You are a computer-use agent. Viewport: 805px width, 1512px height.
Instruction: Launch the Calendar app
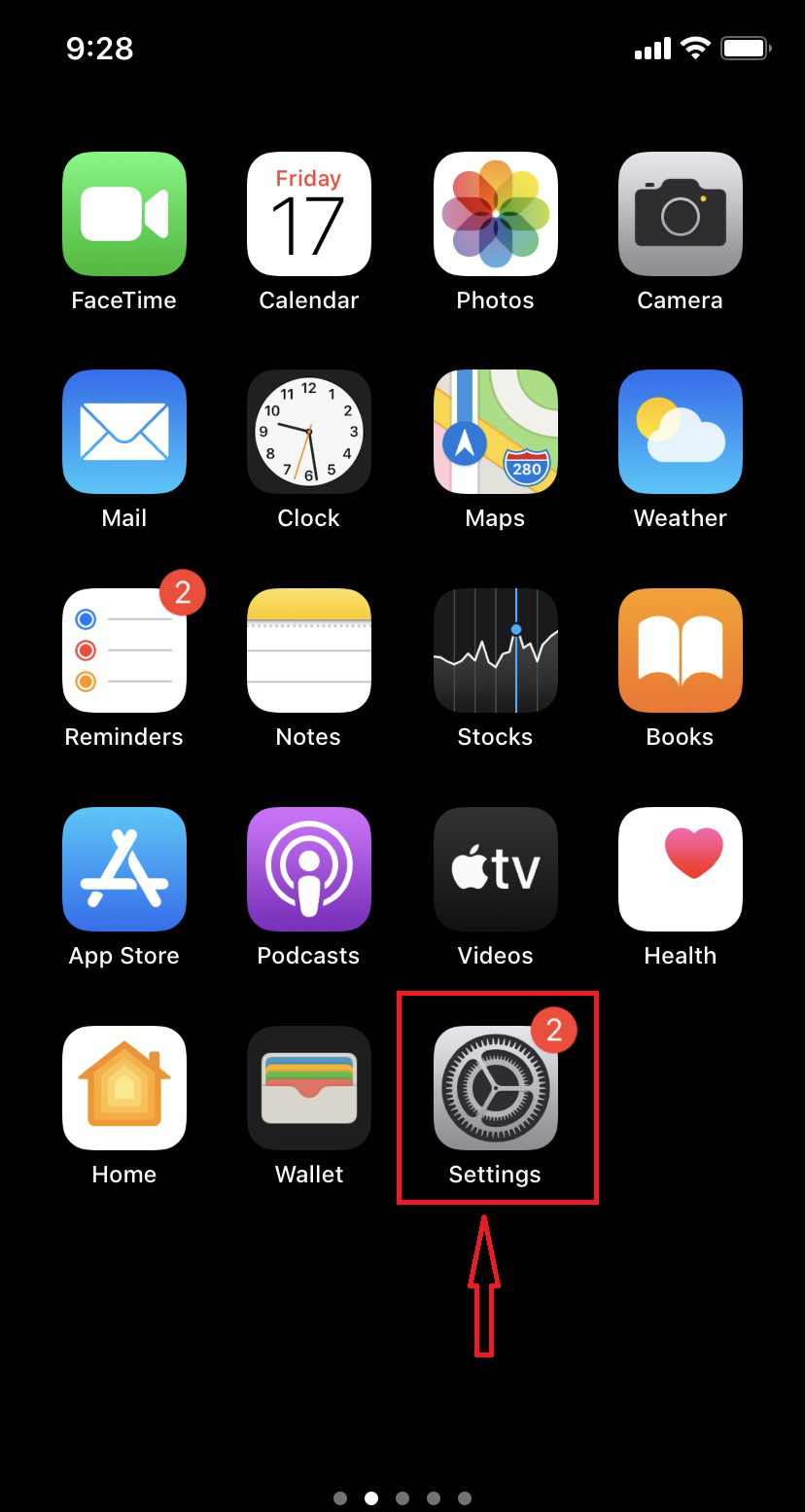coord(309,214)
